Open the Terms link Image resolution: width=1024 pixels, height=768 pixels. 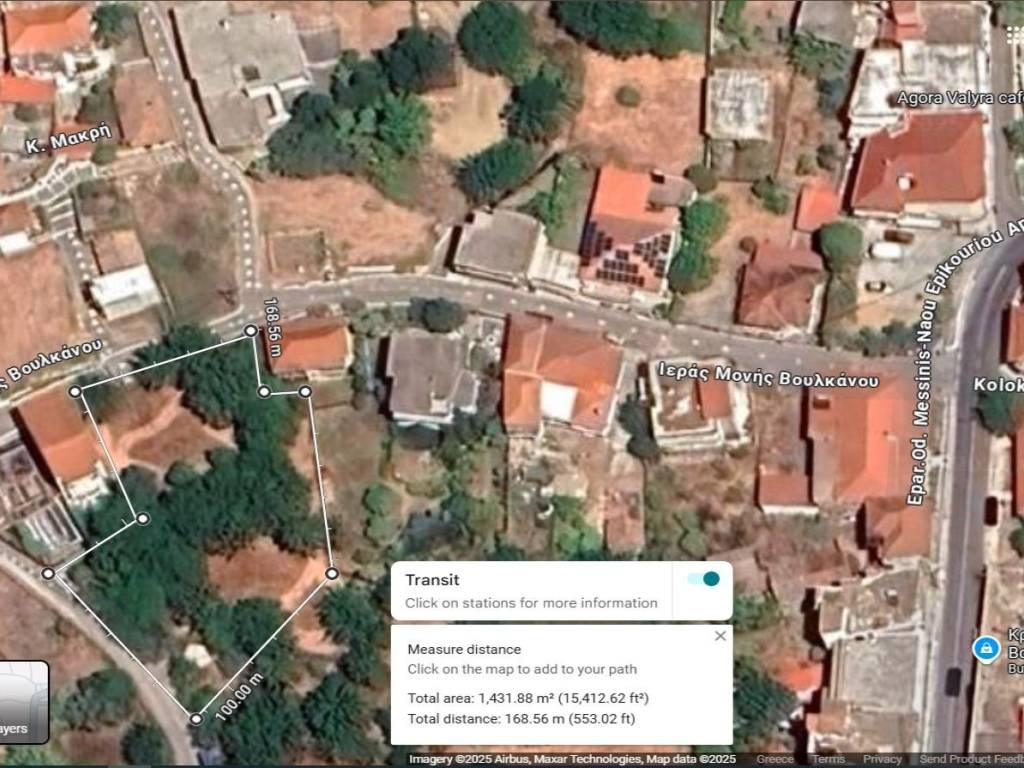click(828, 759)
